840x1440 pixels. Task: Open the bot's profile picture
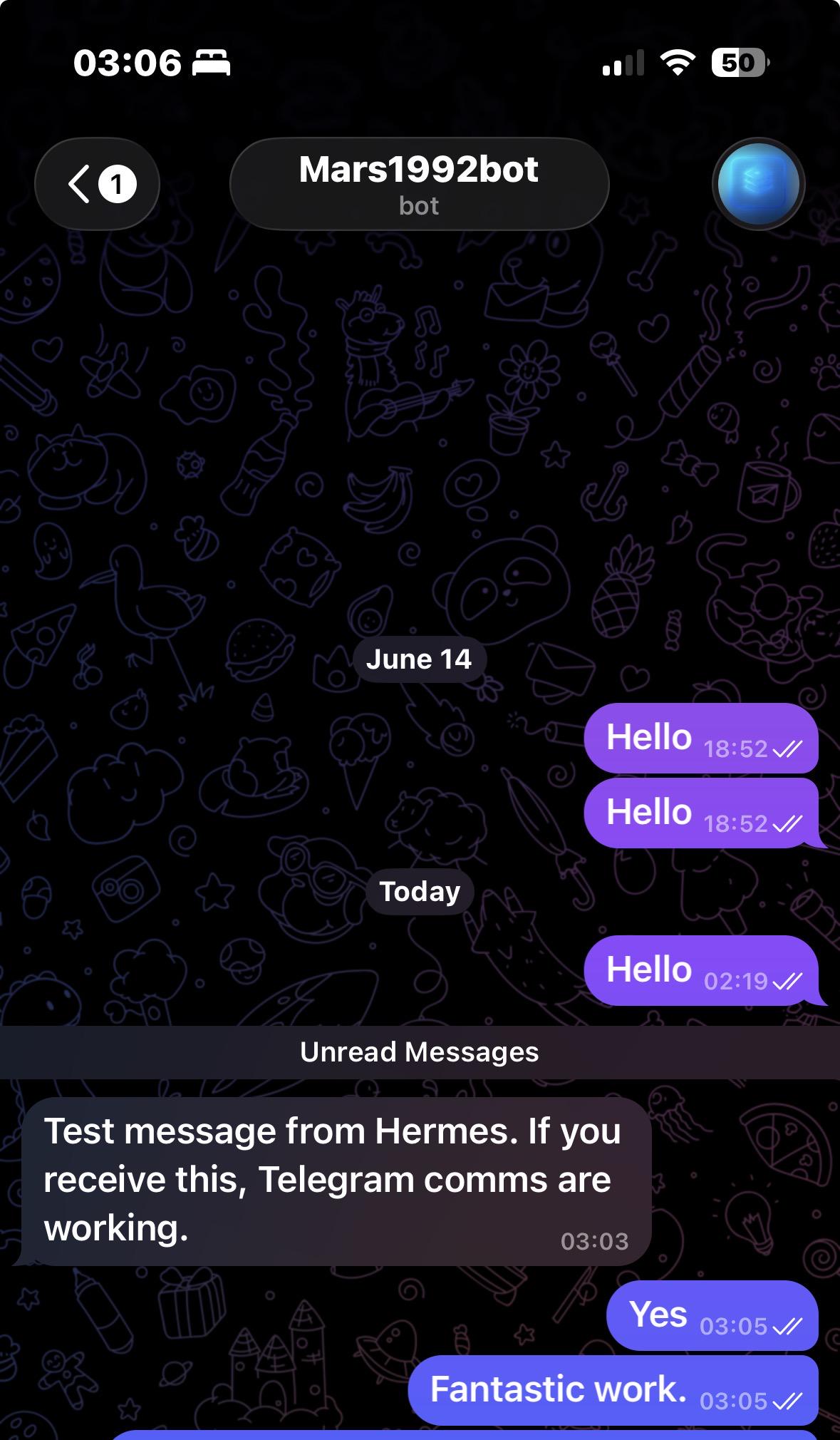[759, 184]
